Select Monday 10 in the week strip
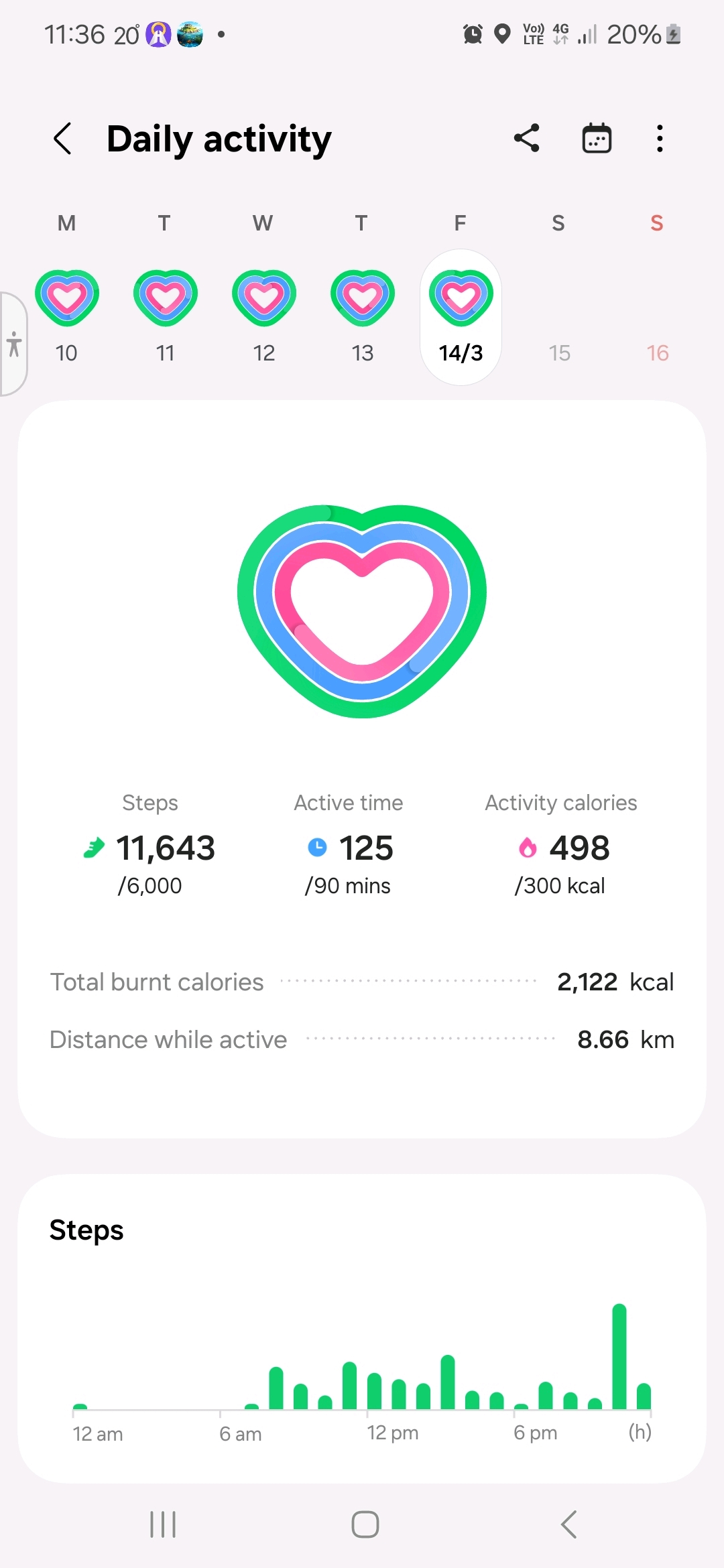This screenshot has height=1568, width=724. coord(66,315)
